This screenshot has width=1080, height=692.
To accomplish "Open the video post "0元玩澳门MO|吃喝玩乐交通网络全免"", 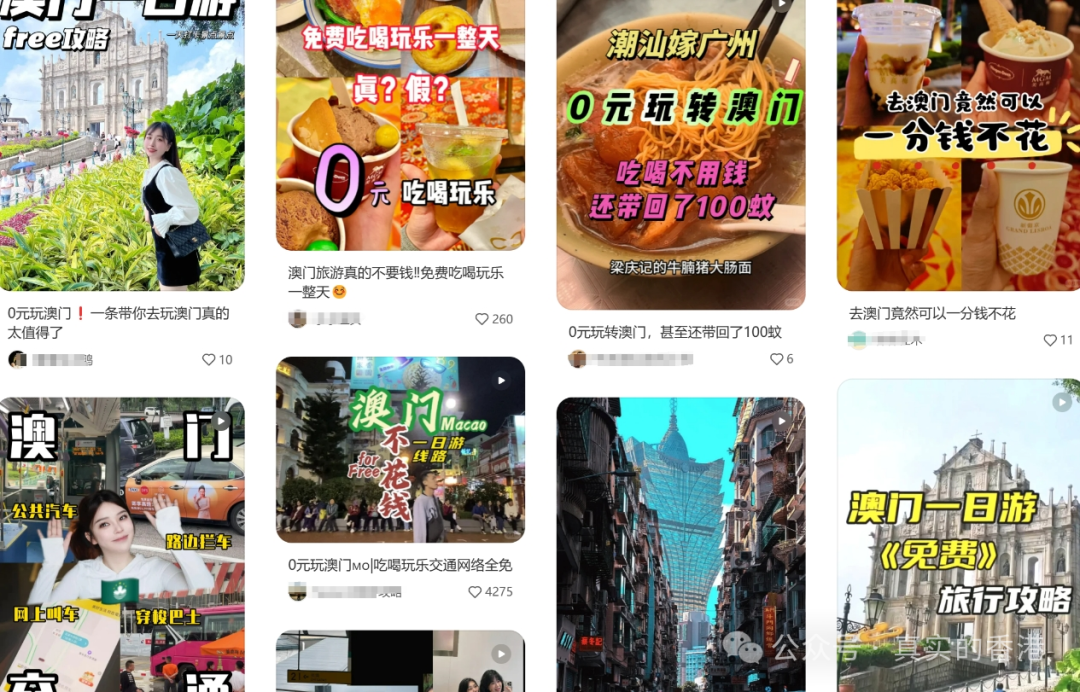I will point(400,450).
